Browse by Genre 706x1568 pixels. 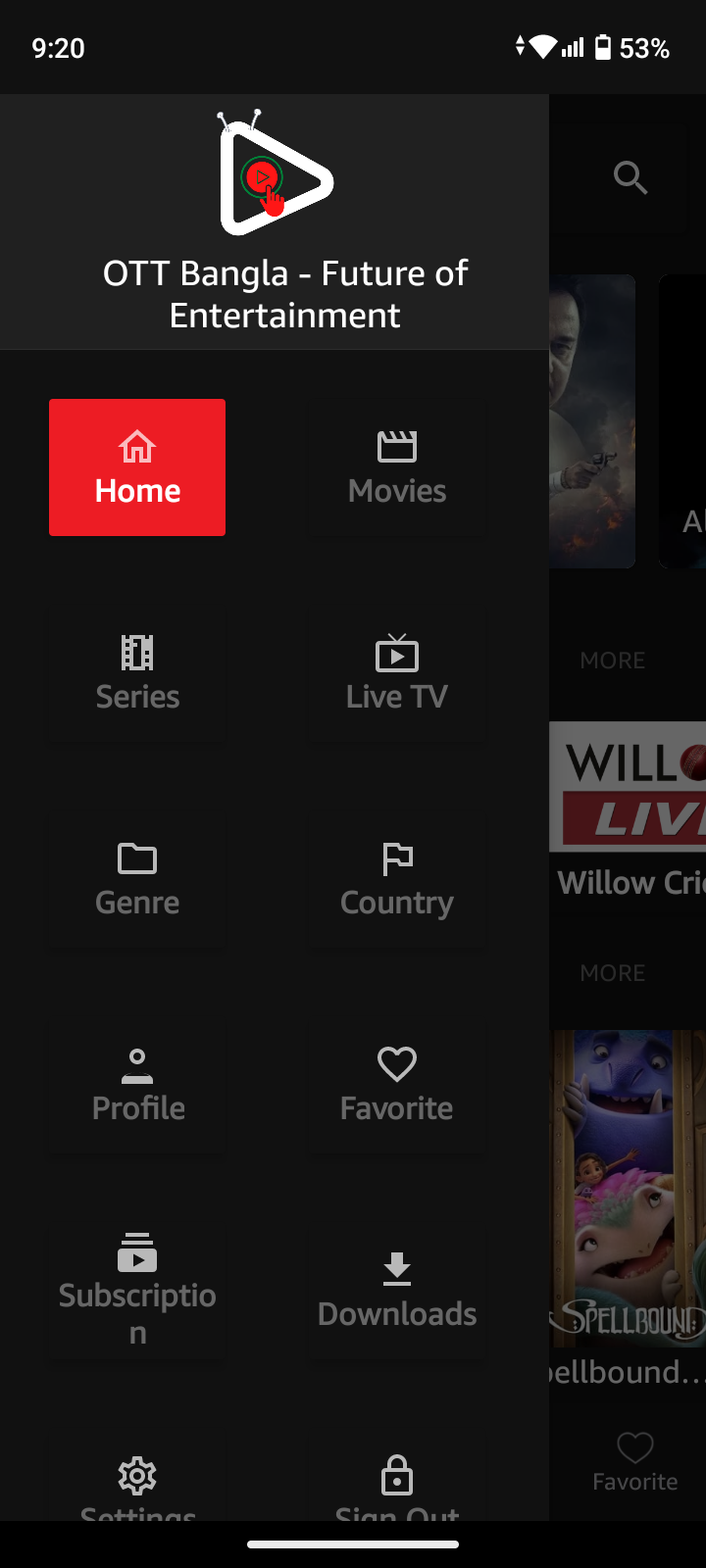[x=137, y=879]
